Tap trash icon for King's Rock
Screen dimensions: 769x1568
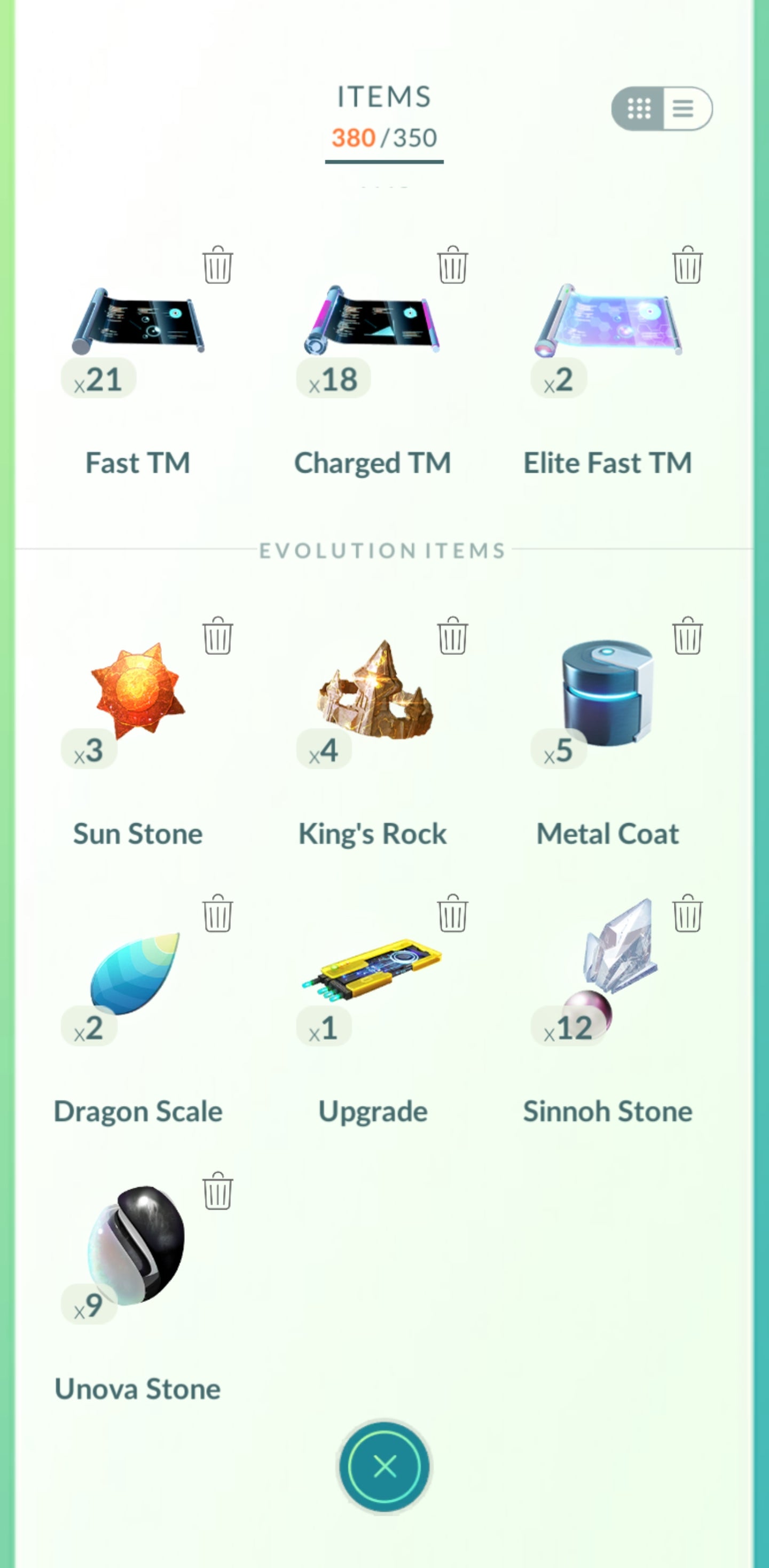452,636
